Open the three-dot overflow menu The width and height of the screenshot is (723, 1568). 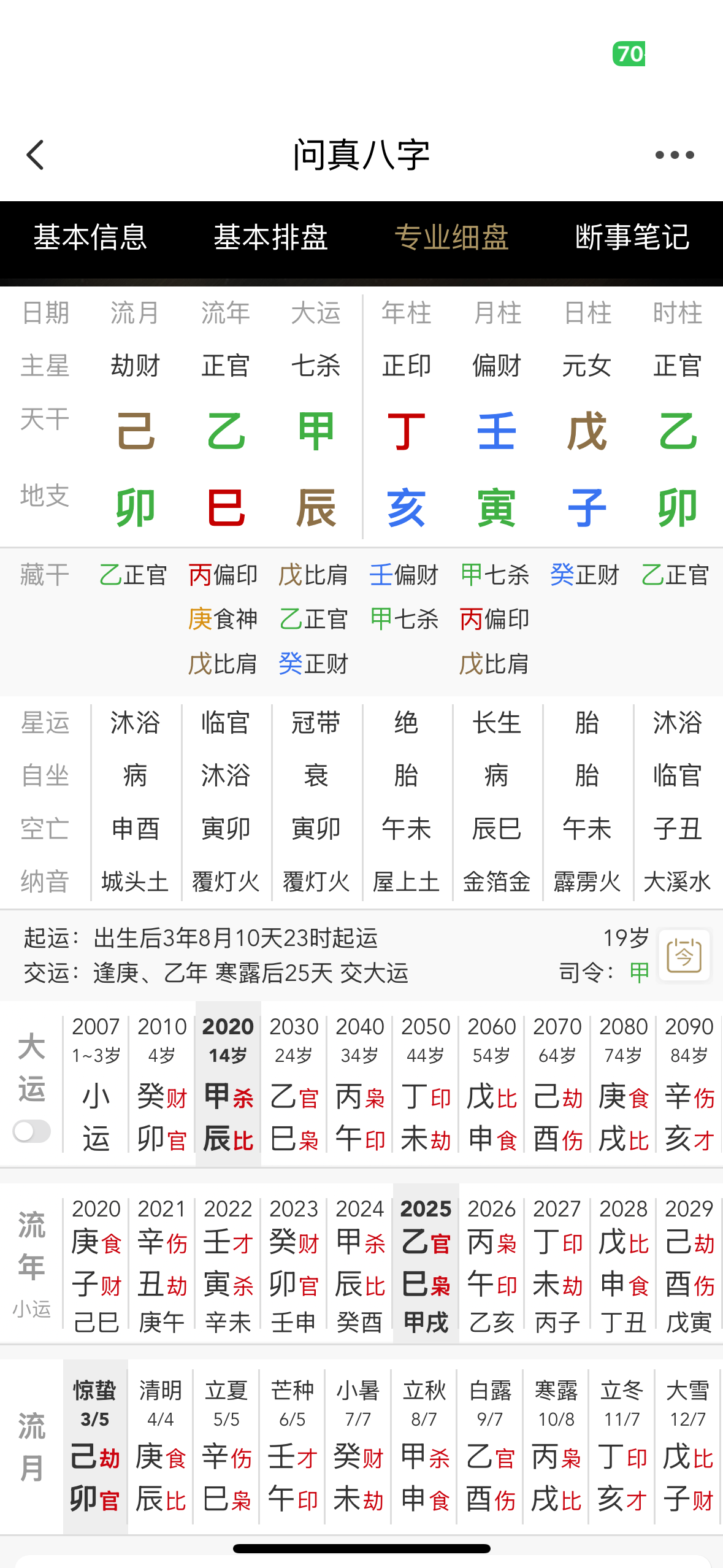(x=674, y=155)
